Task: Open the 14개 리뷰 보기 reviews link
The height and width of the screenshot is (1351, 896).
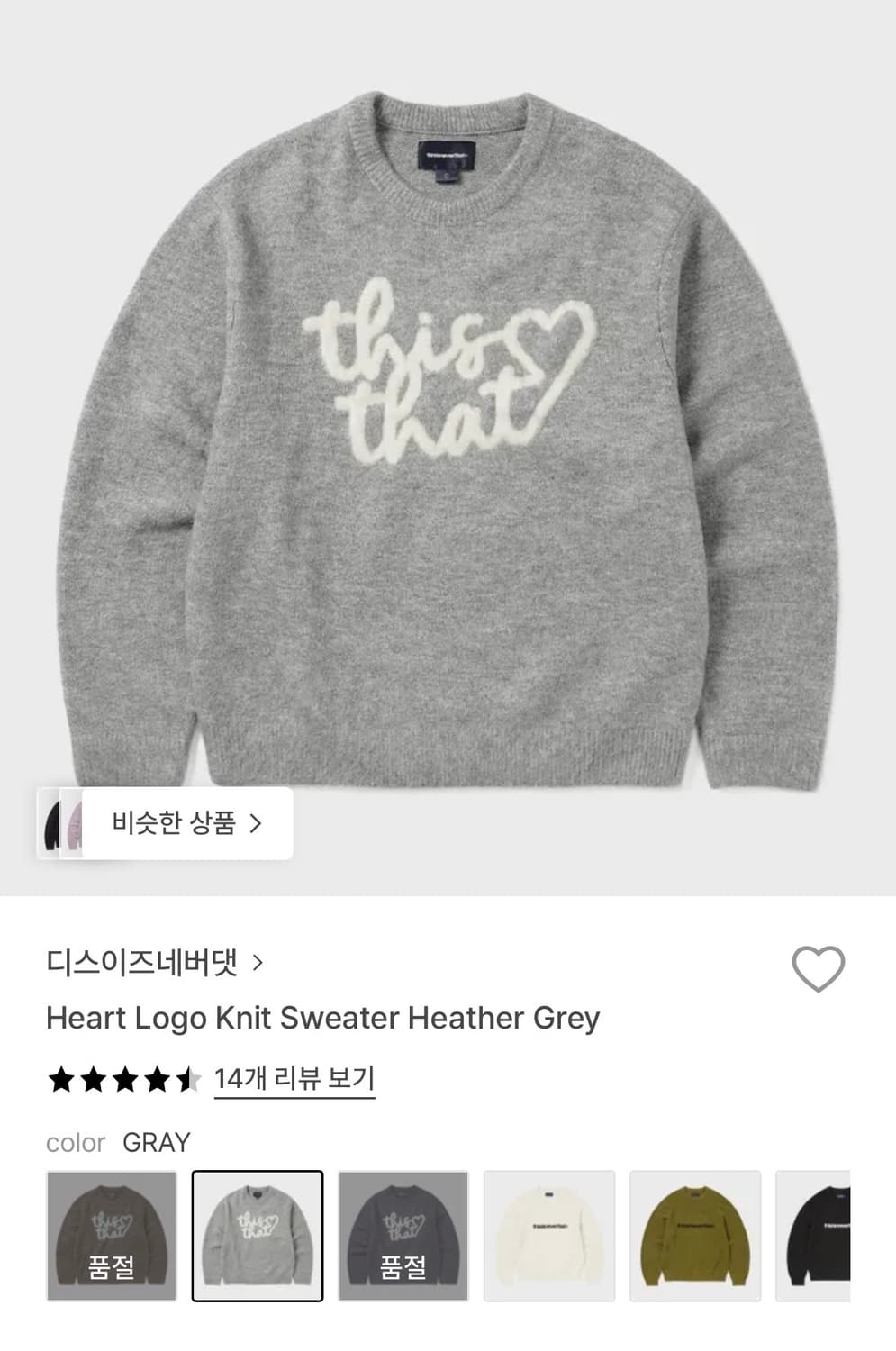Action: coord(293,1078)
